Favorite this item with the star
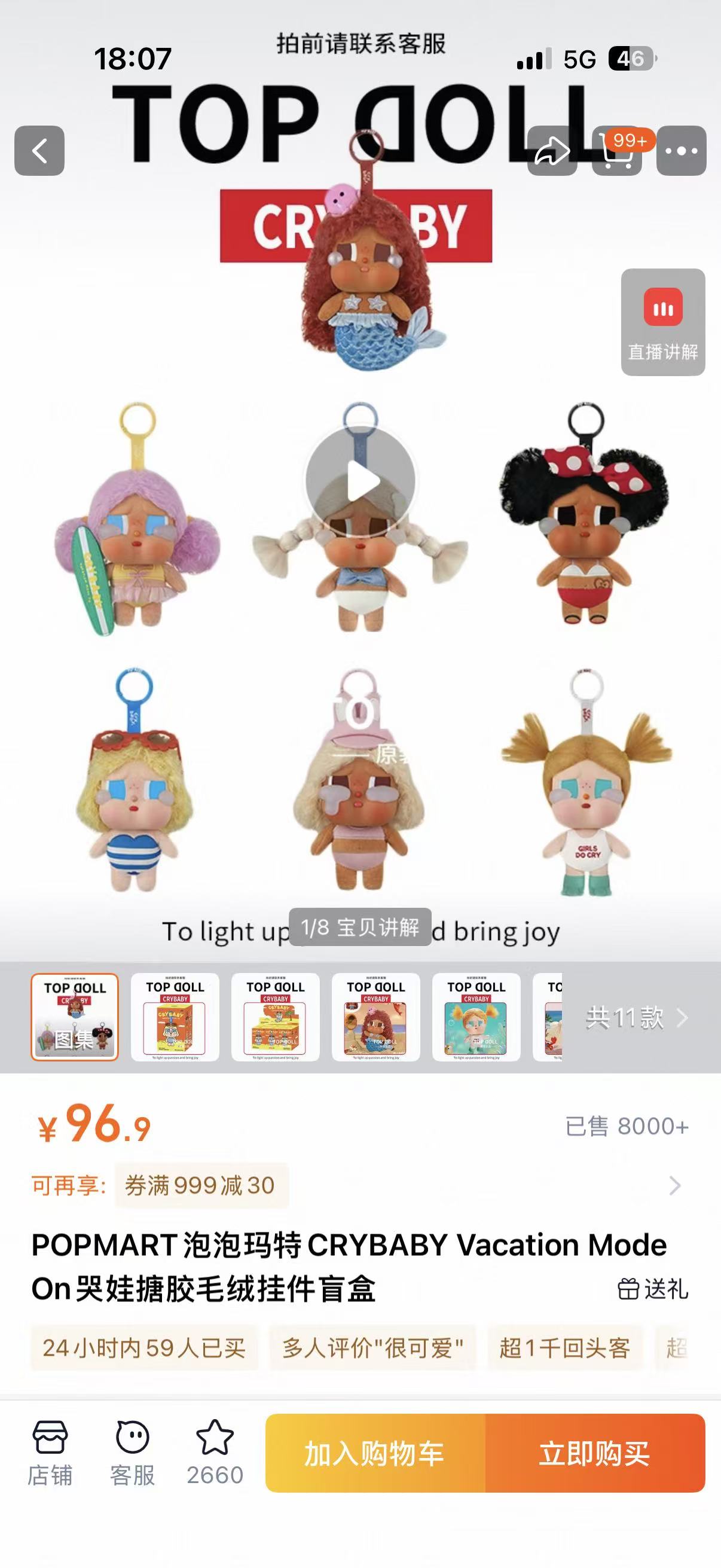721x1568 pixels. click(x=215, y=1453)
